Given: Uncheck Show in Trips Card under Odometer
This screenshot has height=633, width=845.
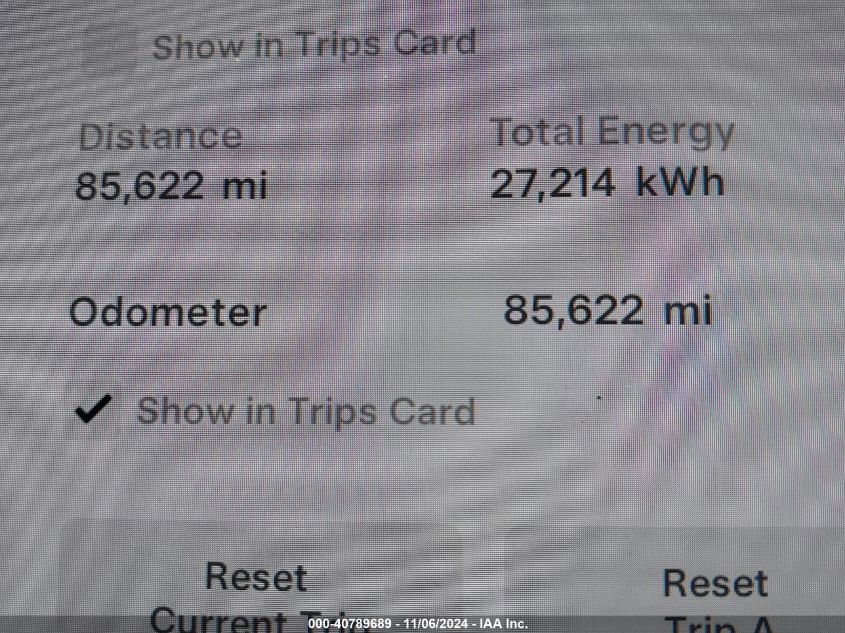Looking at the screenshot, I should click(x=94, y=410).
